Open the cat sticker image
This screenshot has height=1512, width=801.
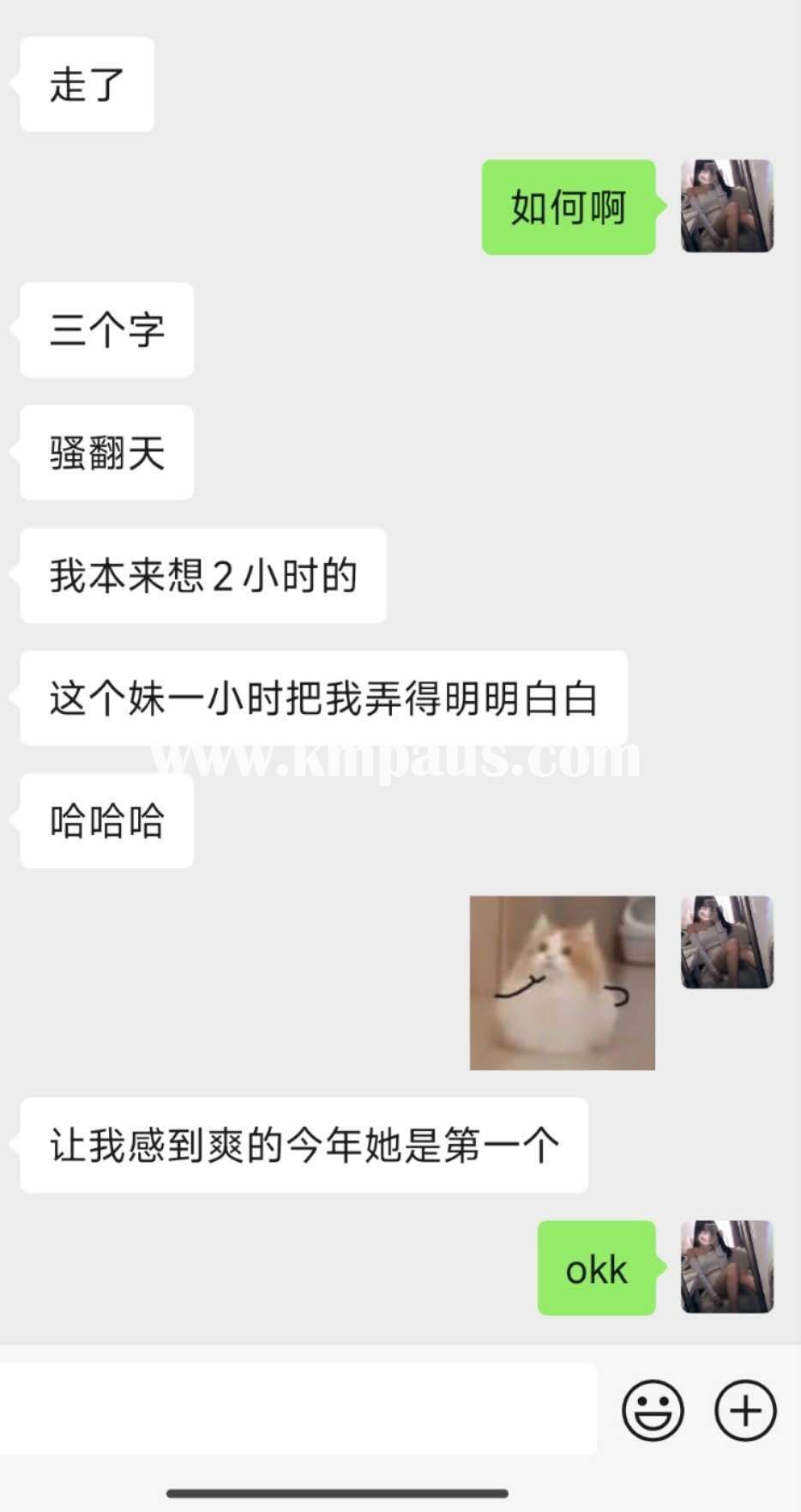click(562, 983)
